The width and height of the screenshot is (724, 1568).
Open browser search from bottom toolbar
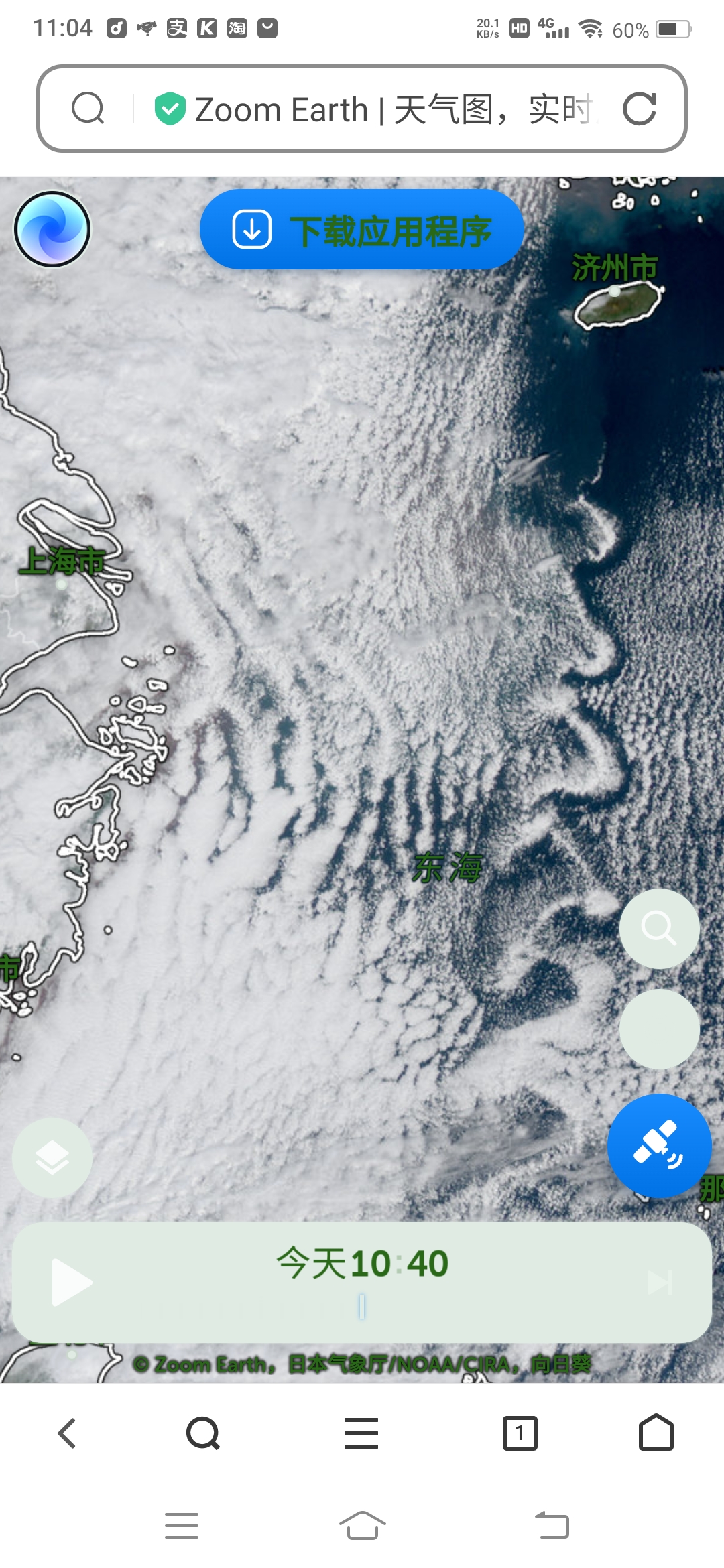(203, 1433)
